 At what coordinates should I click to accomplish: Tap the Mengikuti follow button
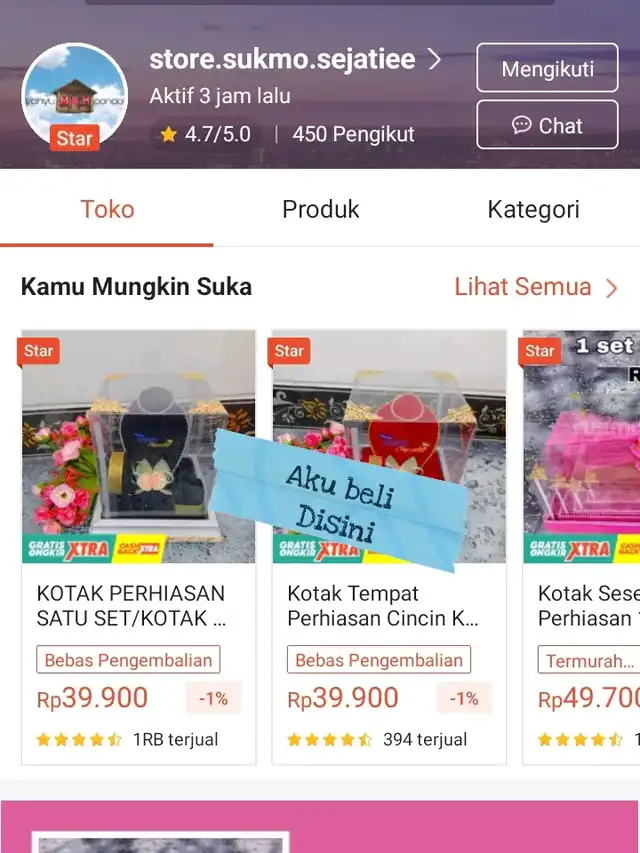click(x=547, y=69)
